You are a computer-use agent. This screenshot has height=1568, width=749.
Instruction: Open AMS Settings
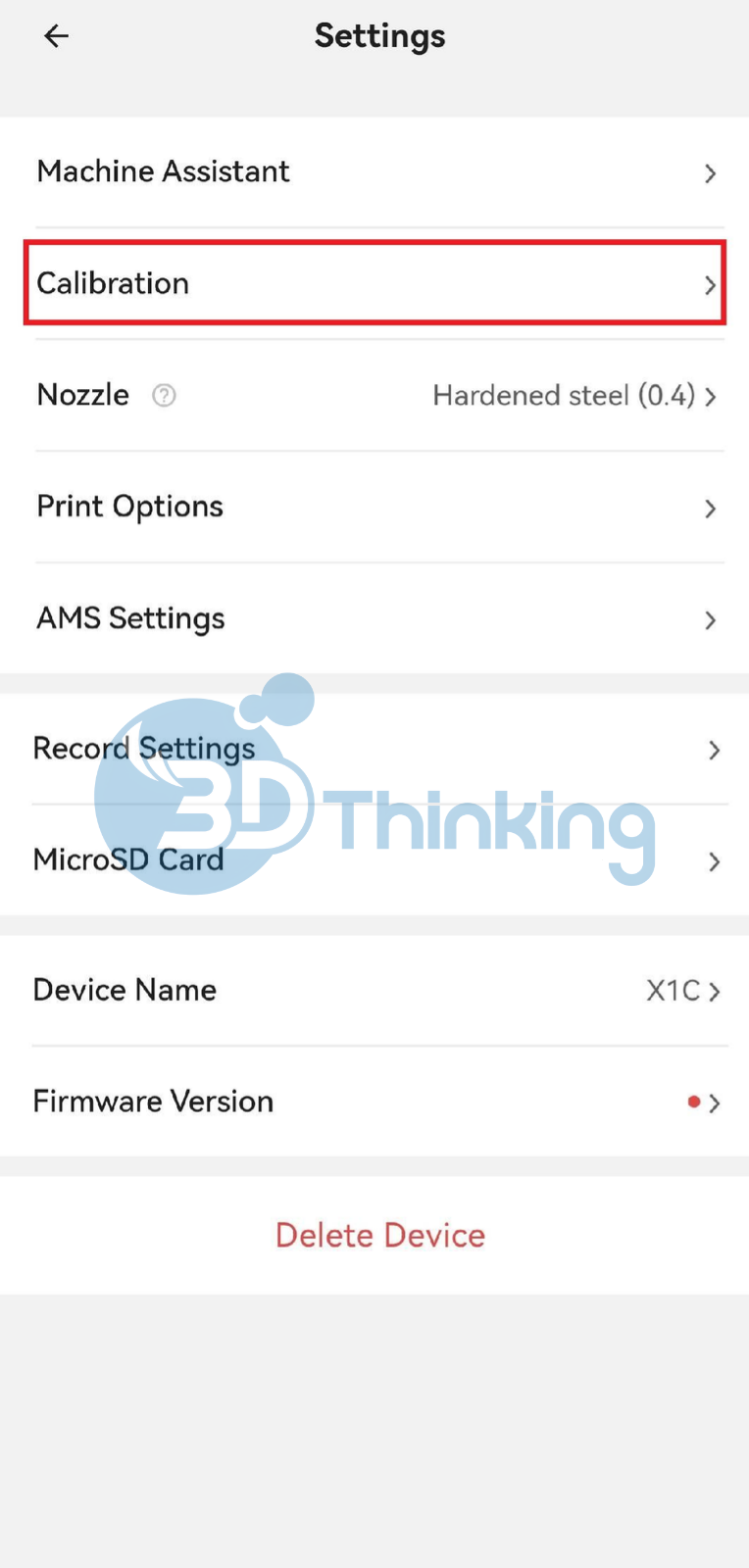(374, 619)
